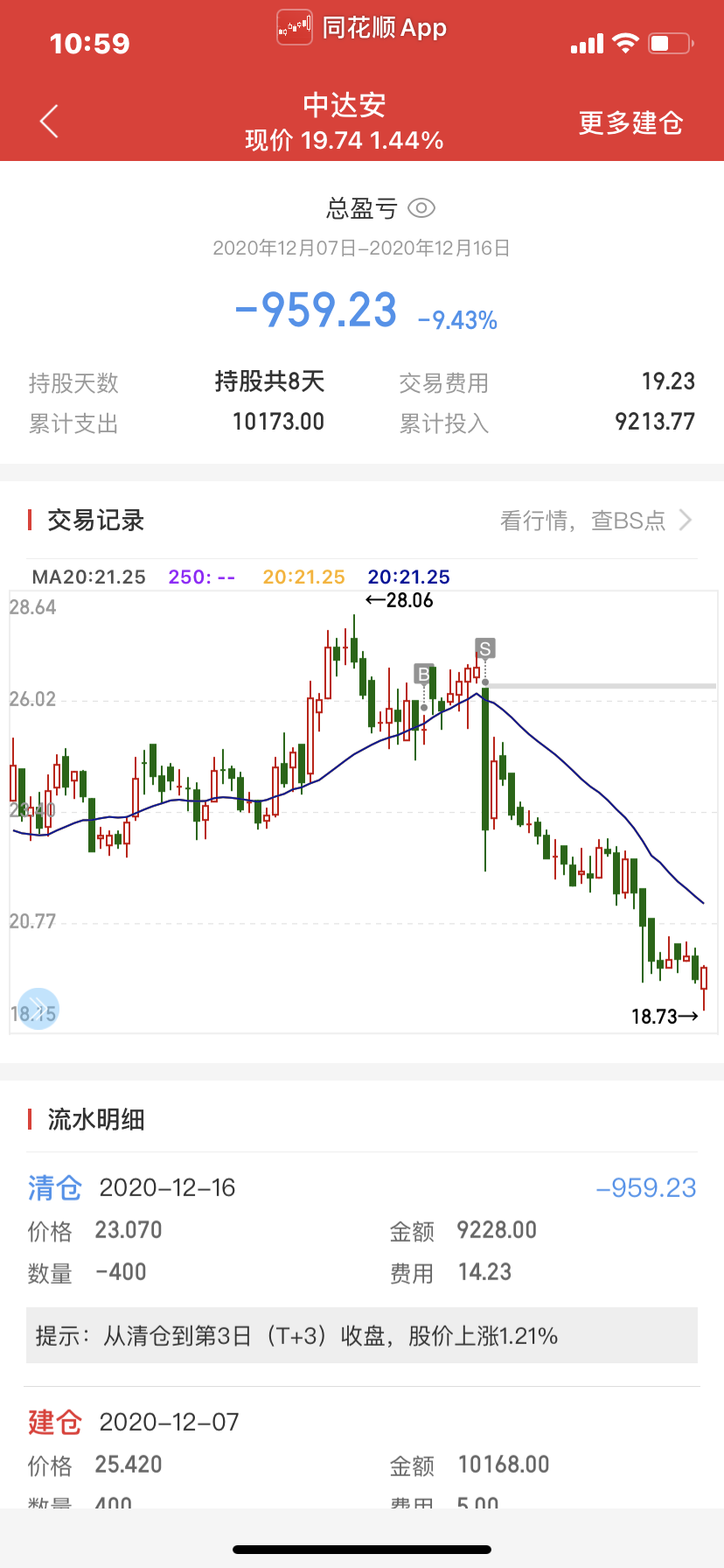Go back using the top-left arrow

coord(49,122)
